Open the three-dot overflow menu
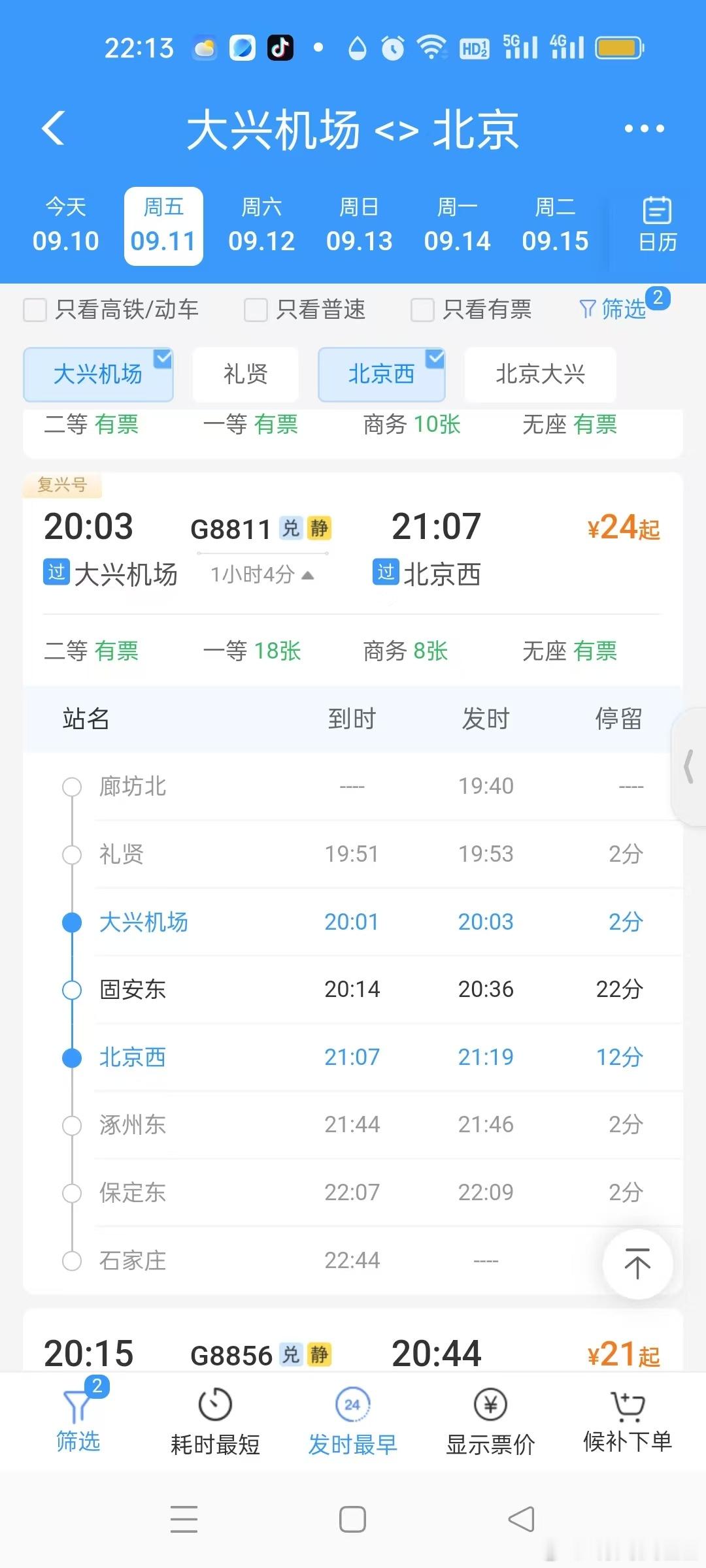 644,129
